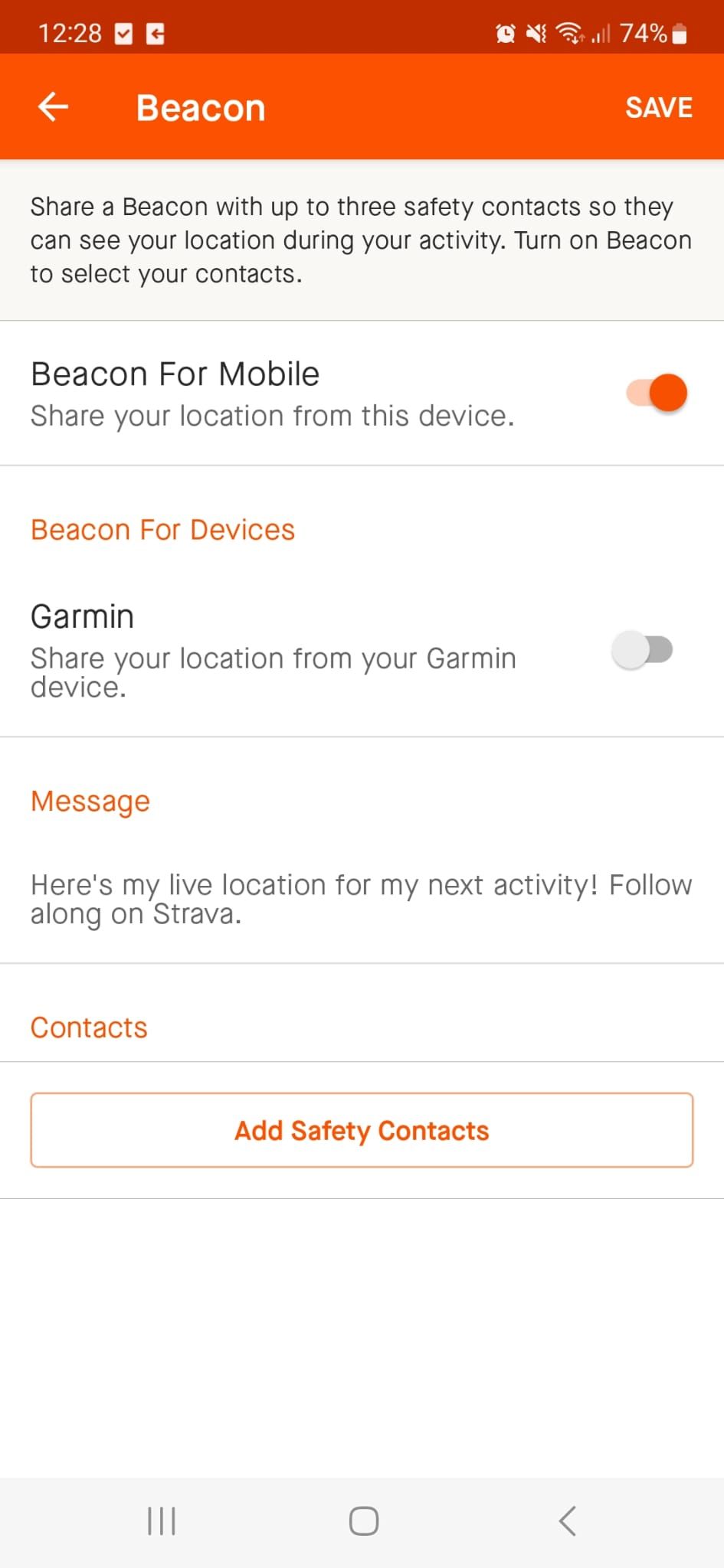Tap Add Safety Contacts button
Screen dimensions: 724x1568
coord(362,1130)
